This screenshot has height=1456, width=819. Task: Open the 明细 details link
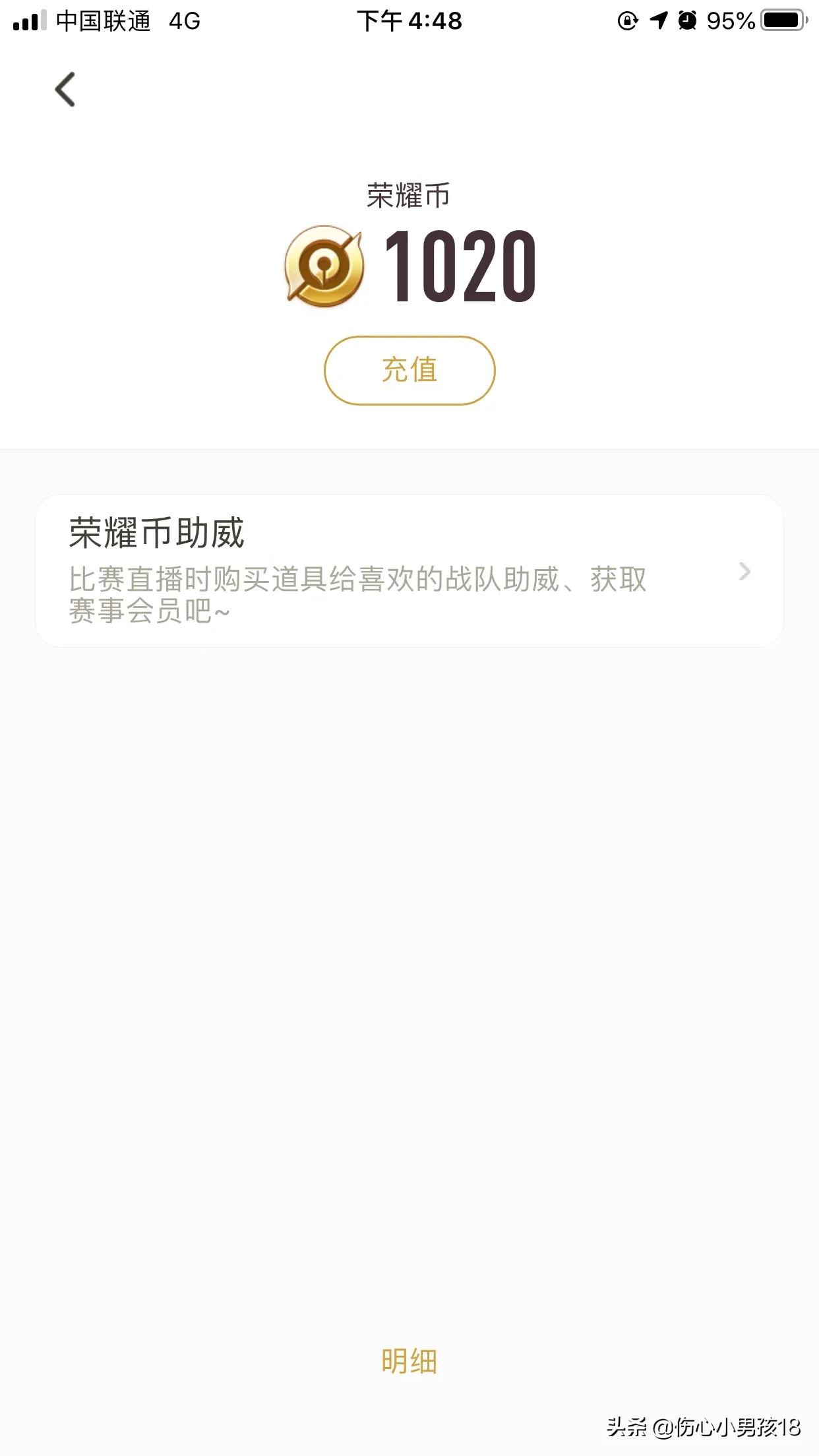coord(409,1361)
